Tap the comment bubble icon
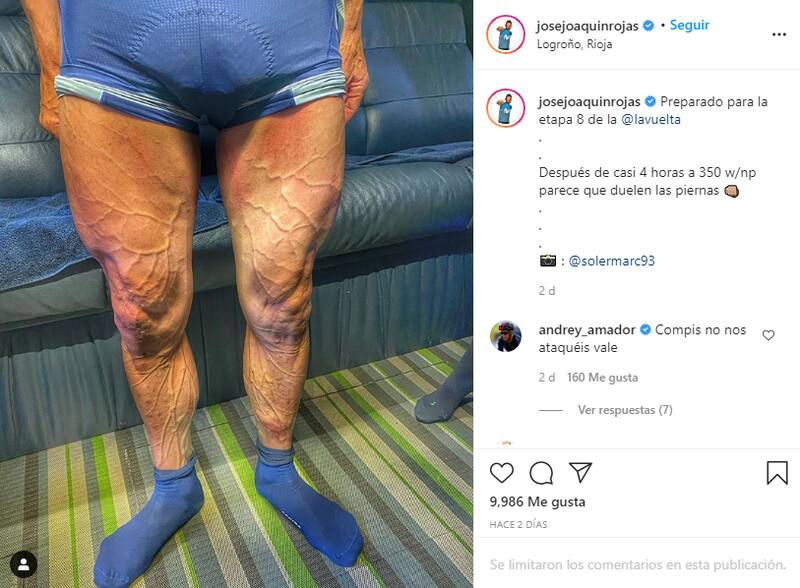 (541, 473)
